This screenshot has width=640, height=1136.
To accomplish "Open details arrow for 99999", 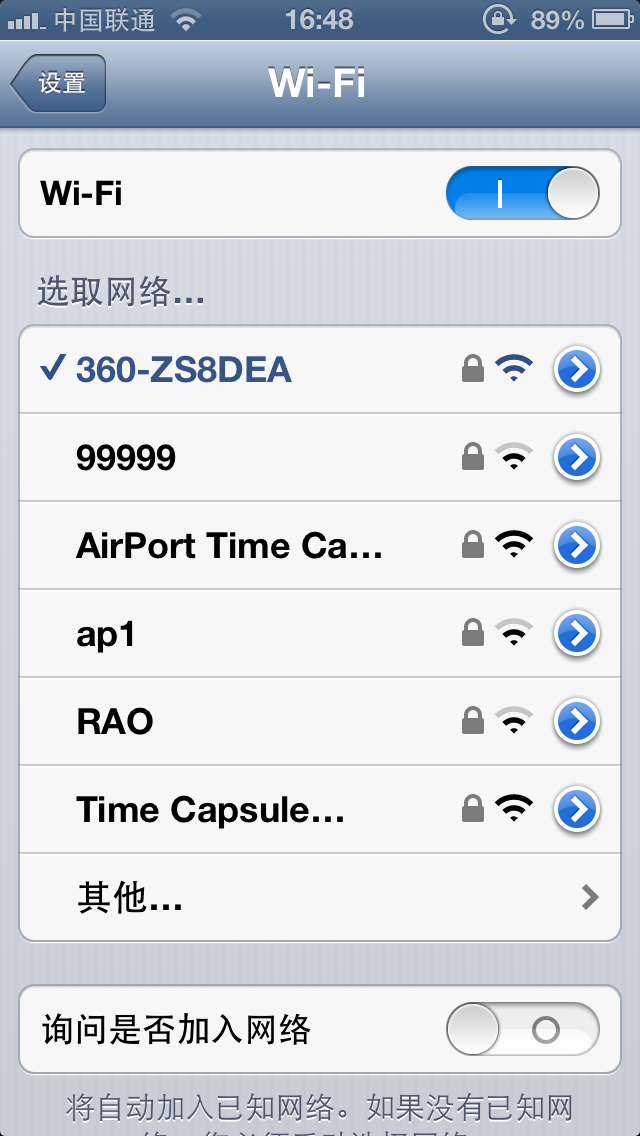I will (x=577, y=458).
